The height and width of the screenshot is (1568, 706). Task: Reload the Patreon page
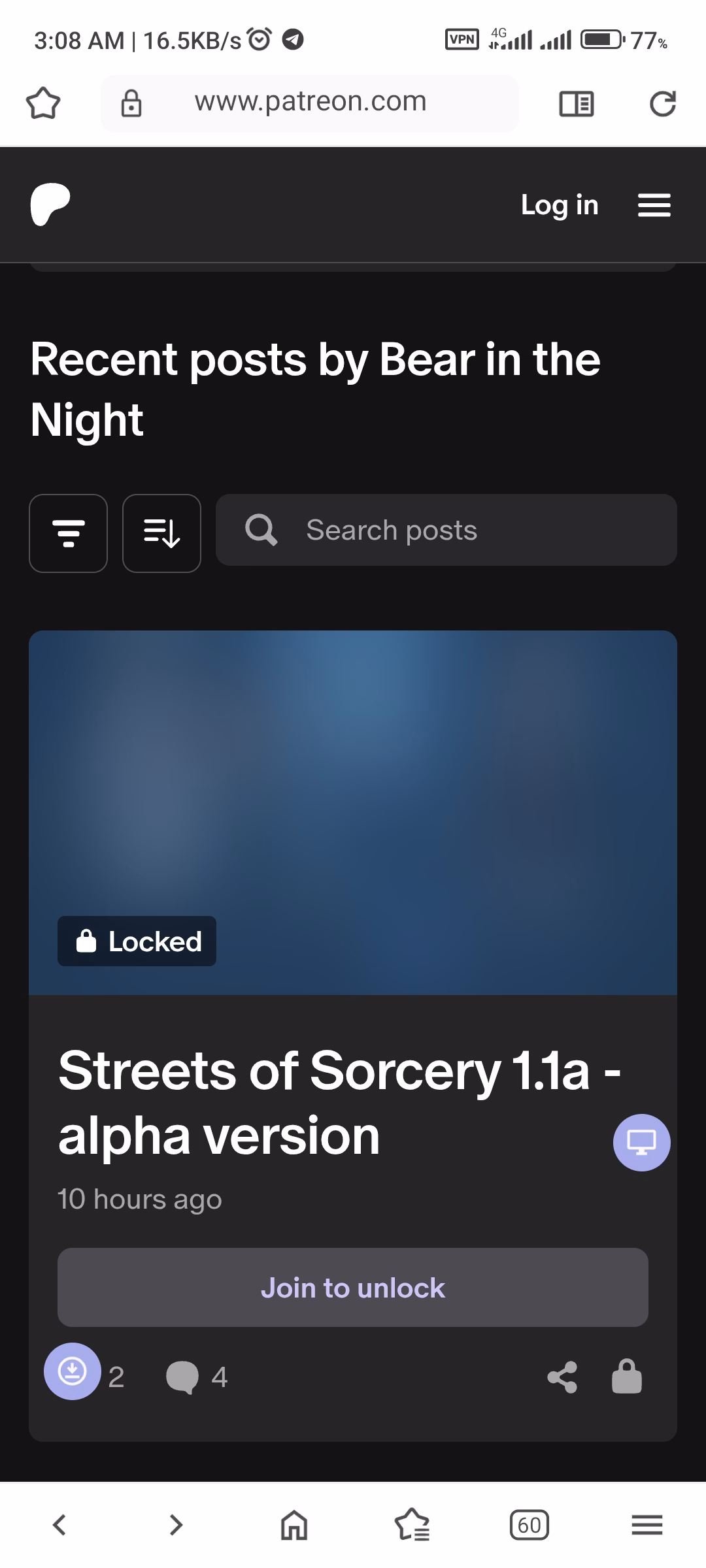(662, 103)
